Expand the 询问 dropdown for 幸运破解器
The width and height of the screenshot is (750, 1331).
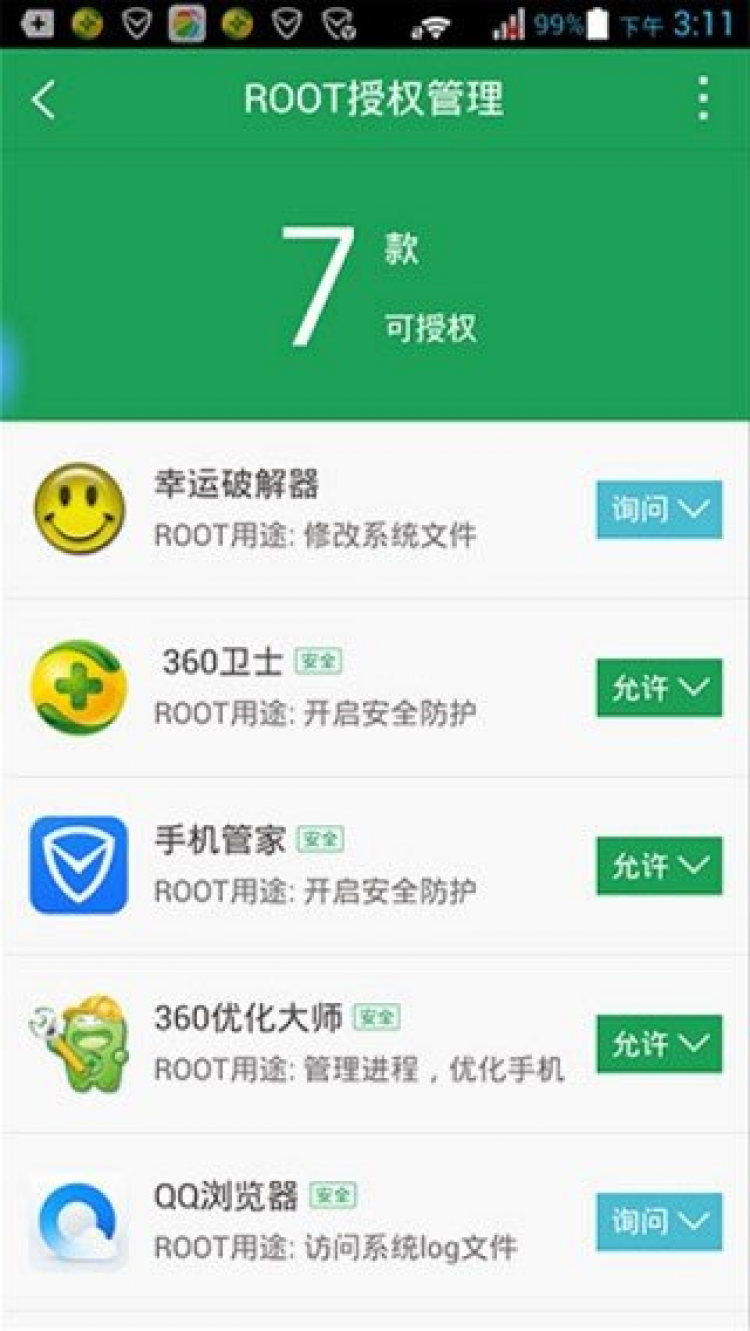[659, 510]
